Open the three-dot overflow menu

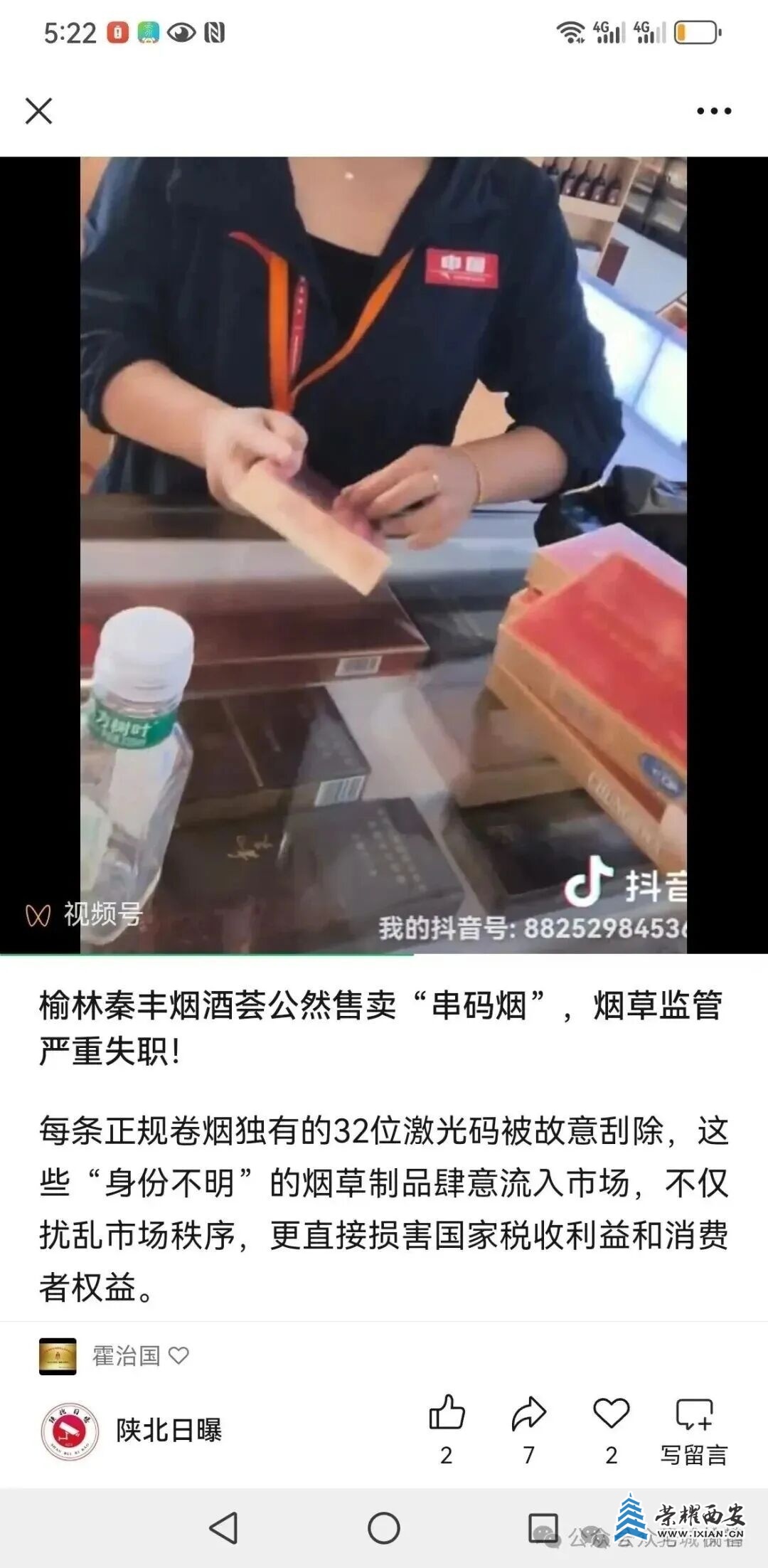(713, 111)
